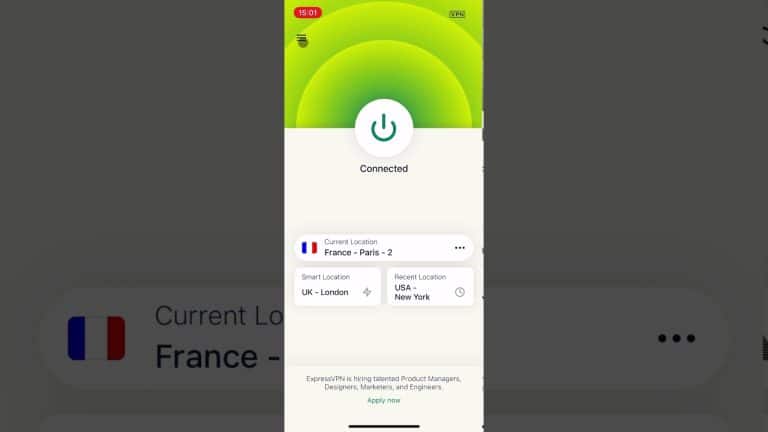
Task: Connect to Recent Location USA - New York
Action: click(430, 286)
